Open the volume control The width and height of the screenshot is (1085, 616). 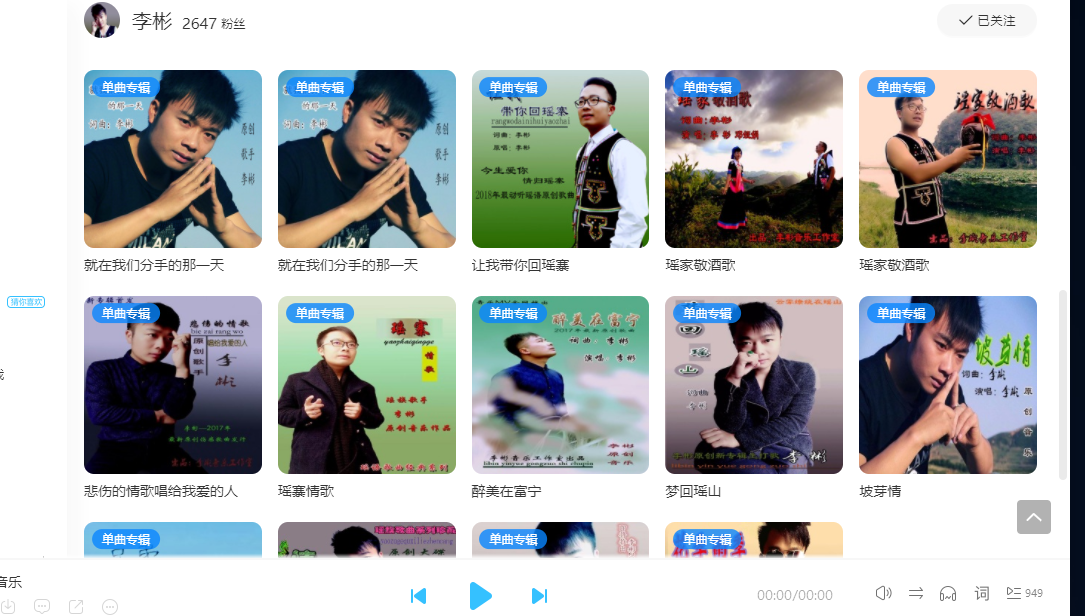(883, 593)
